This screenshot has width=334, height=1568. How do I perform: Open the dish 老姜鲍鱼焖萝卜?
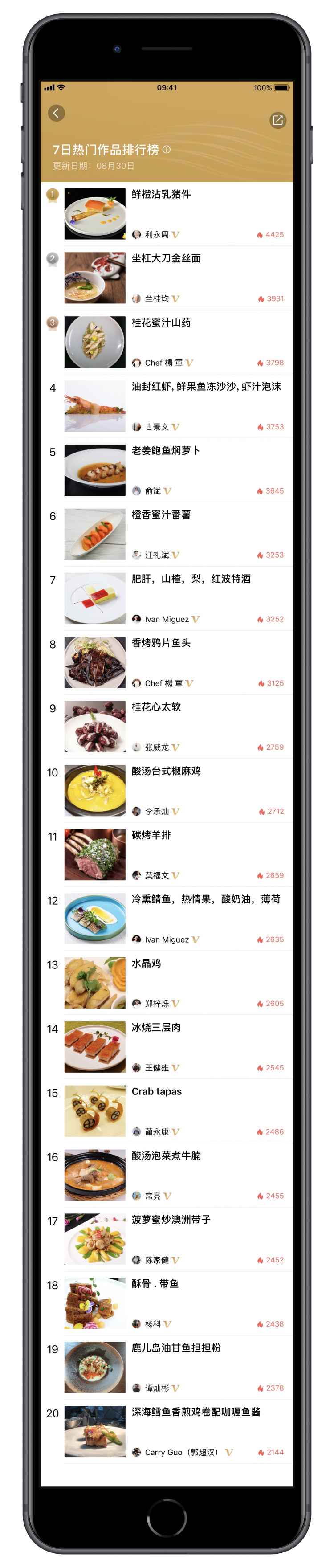[x=166, y=450]
